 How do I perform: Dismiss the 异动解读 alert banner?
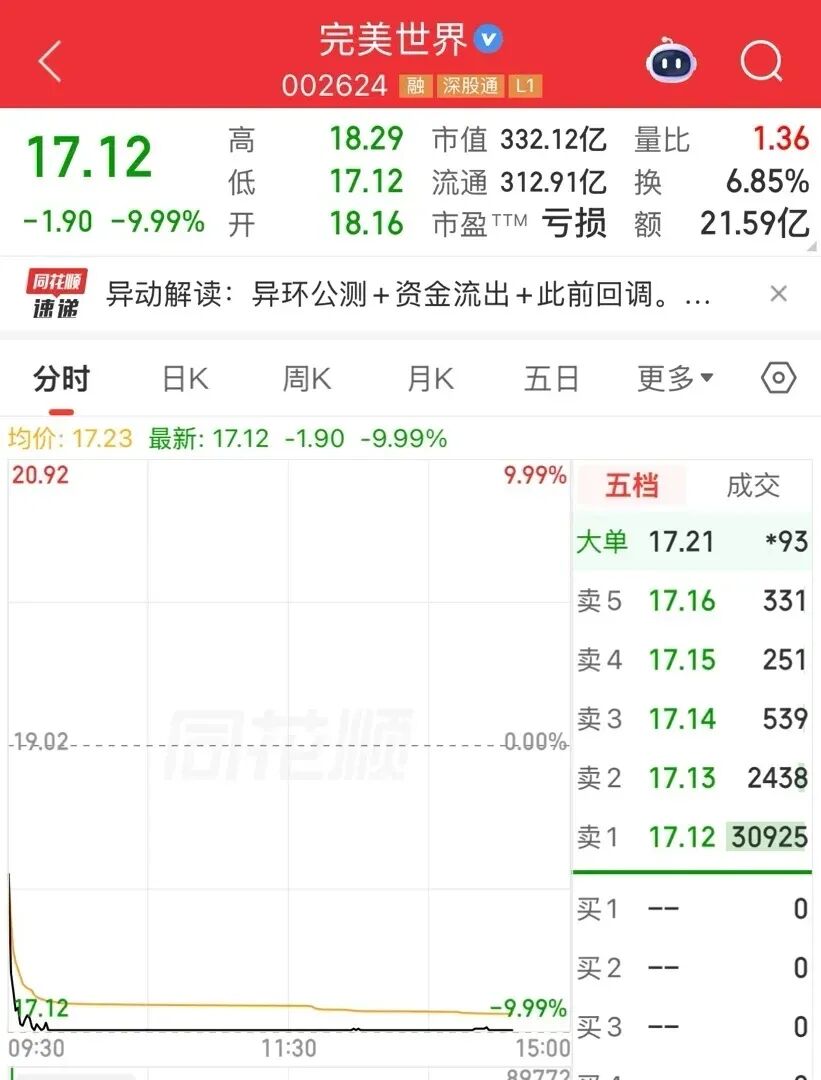pos(778,294)
